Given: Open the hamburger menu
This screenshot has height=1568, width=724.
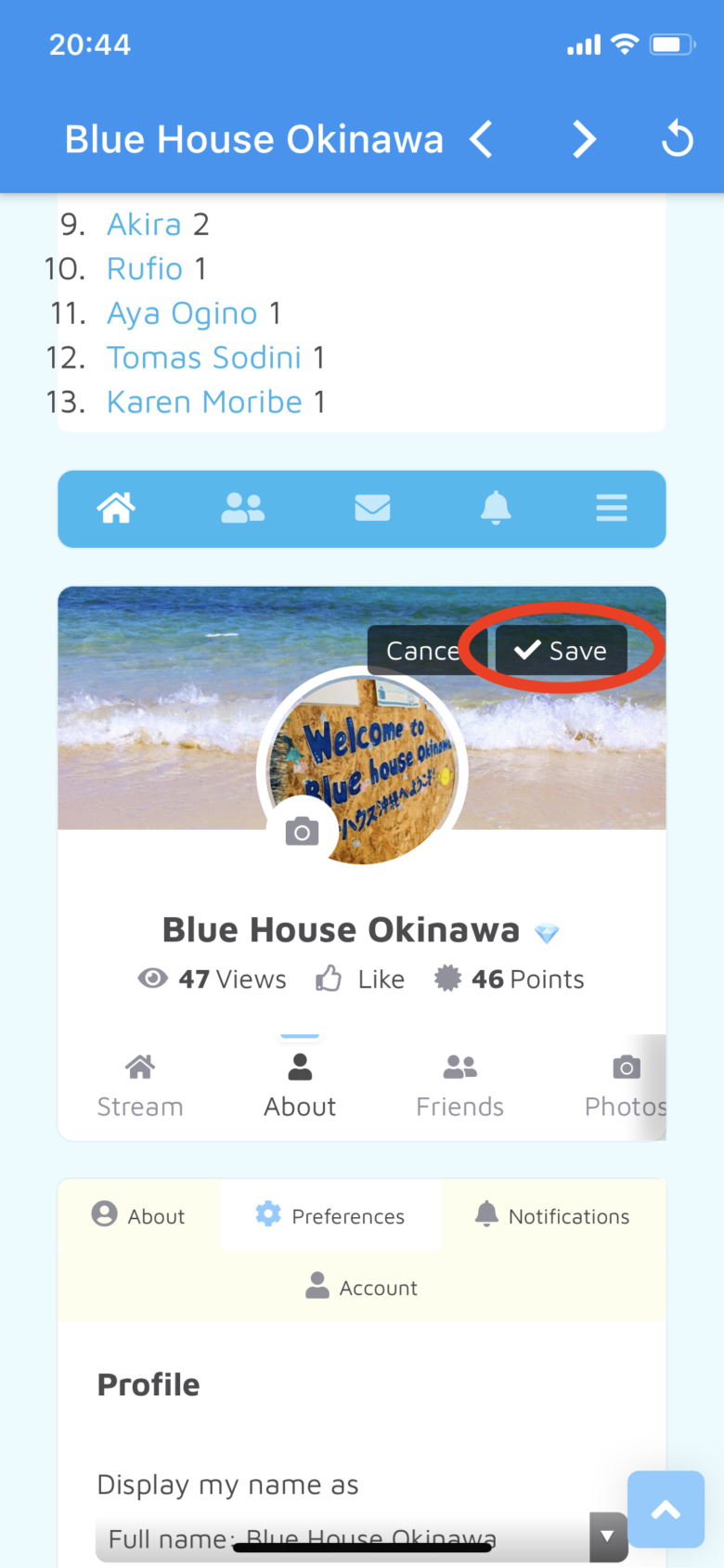Looking at the screenshot, I should [x=612, y=509].
